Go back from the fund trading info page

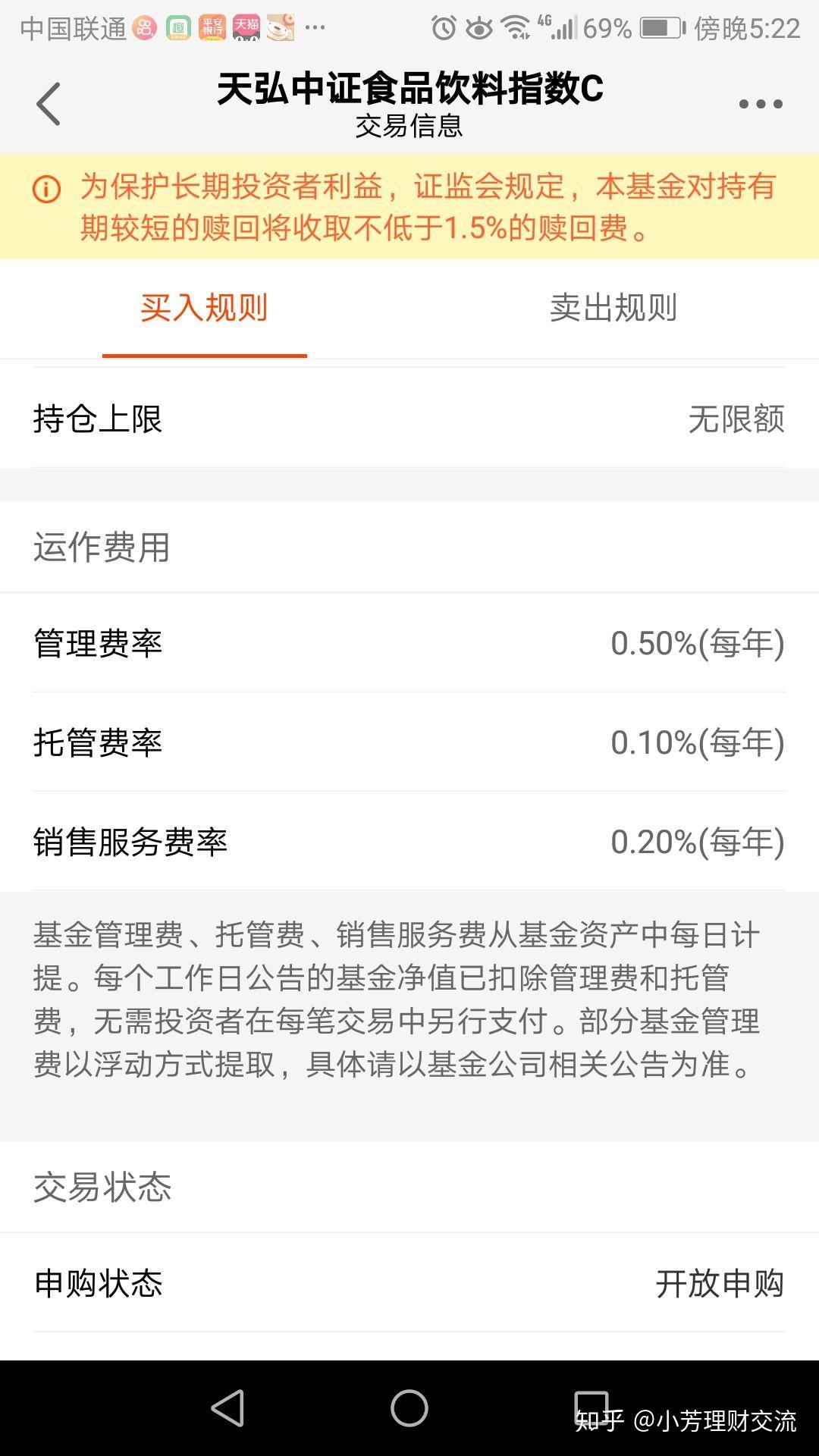tap(49, 104)
